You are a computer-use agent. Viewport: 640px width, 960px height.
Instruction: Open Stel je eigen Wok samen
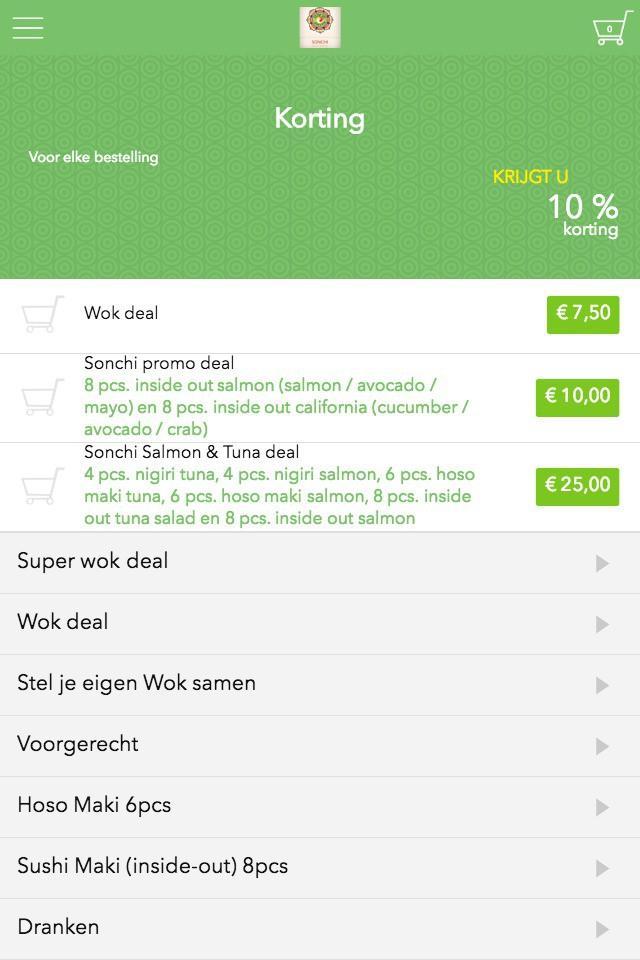click(x=320, y=684)
